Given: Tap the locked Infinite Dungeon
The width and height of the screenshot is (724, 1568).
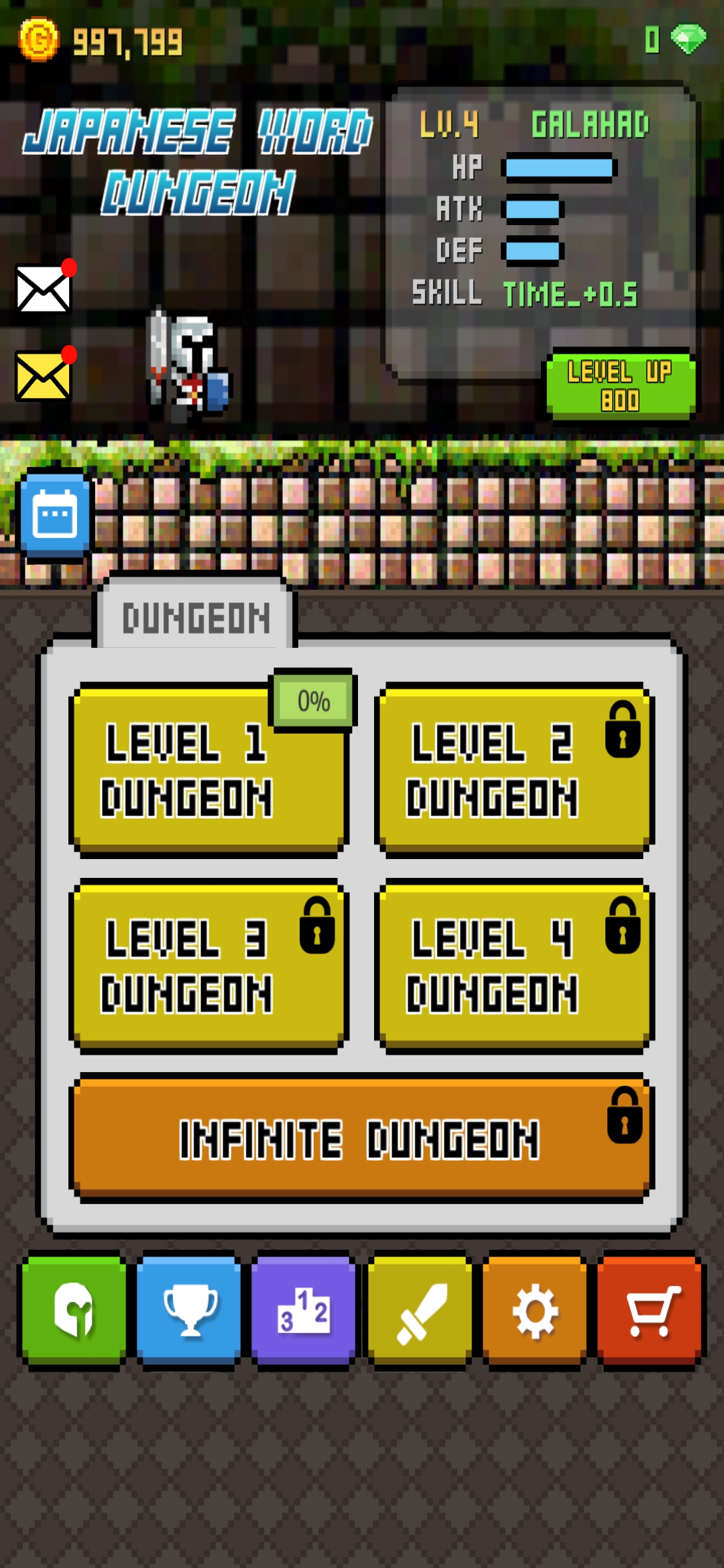Looking at the screenshot, I should pos(361,1138).
